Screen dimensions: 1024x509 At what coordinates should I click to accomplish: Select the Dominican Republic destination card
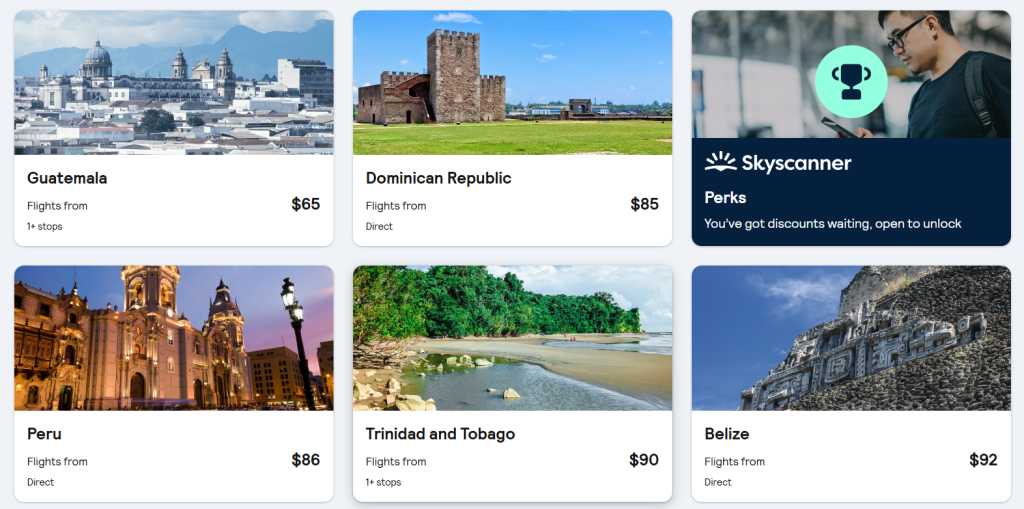point(512,128)
